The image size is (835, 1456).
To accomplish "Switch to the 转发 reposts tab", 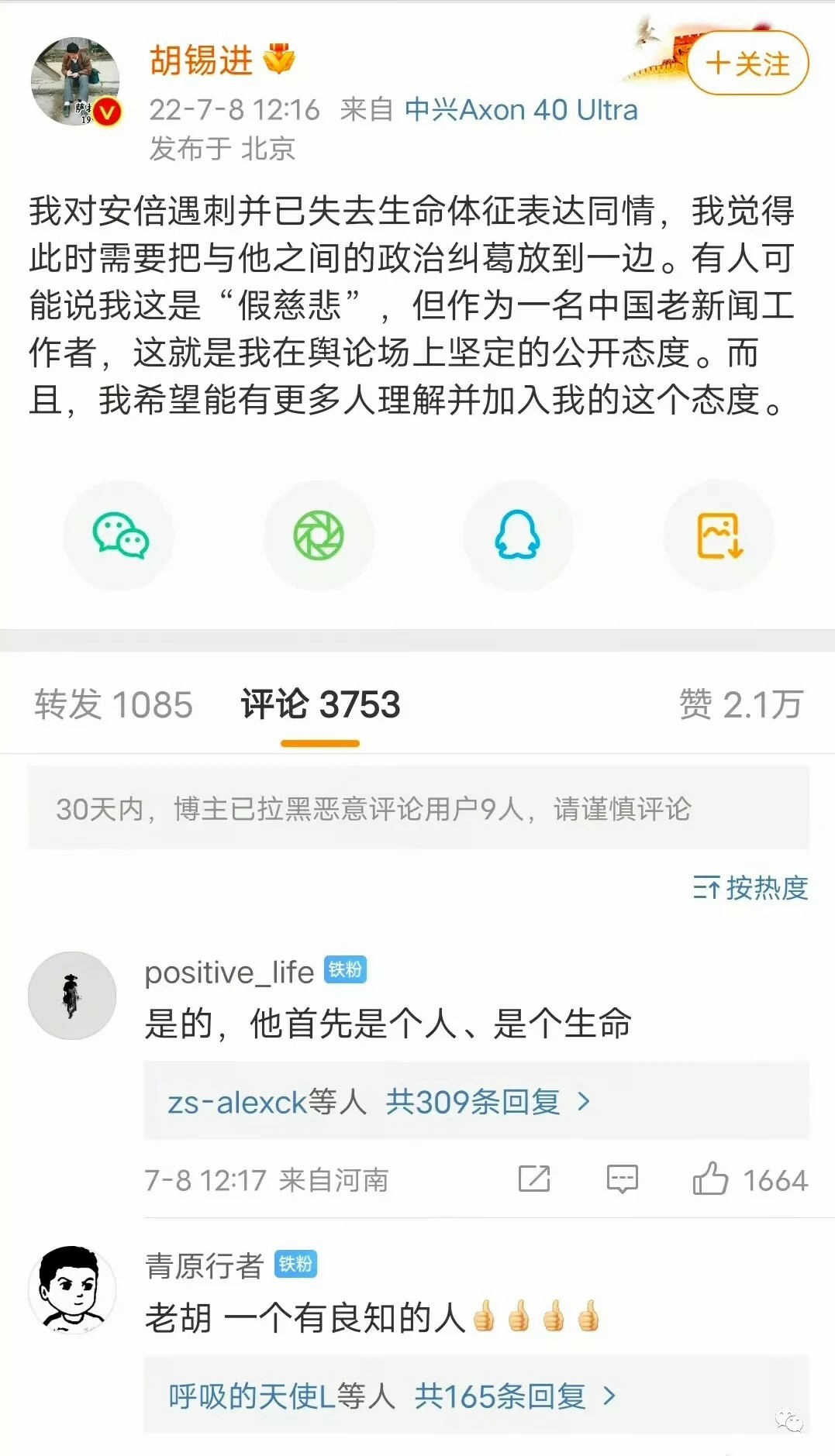I will coord(113,705).
